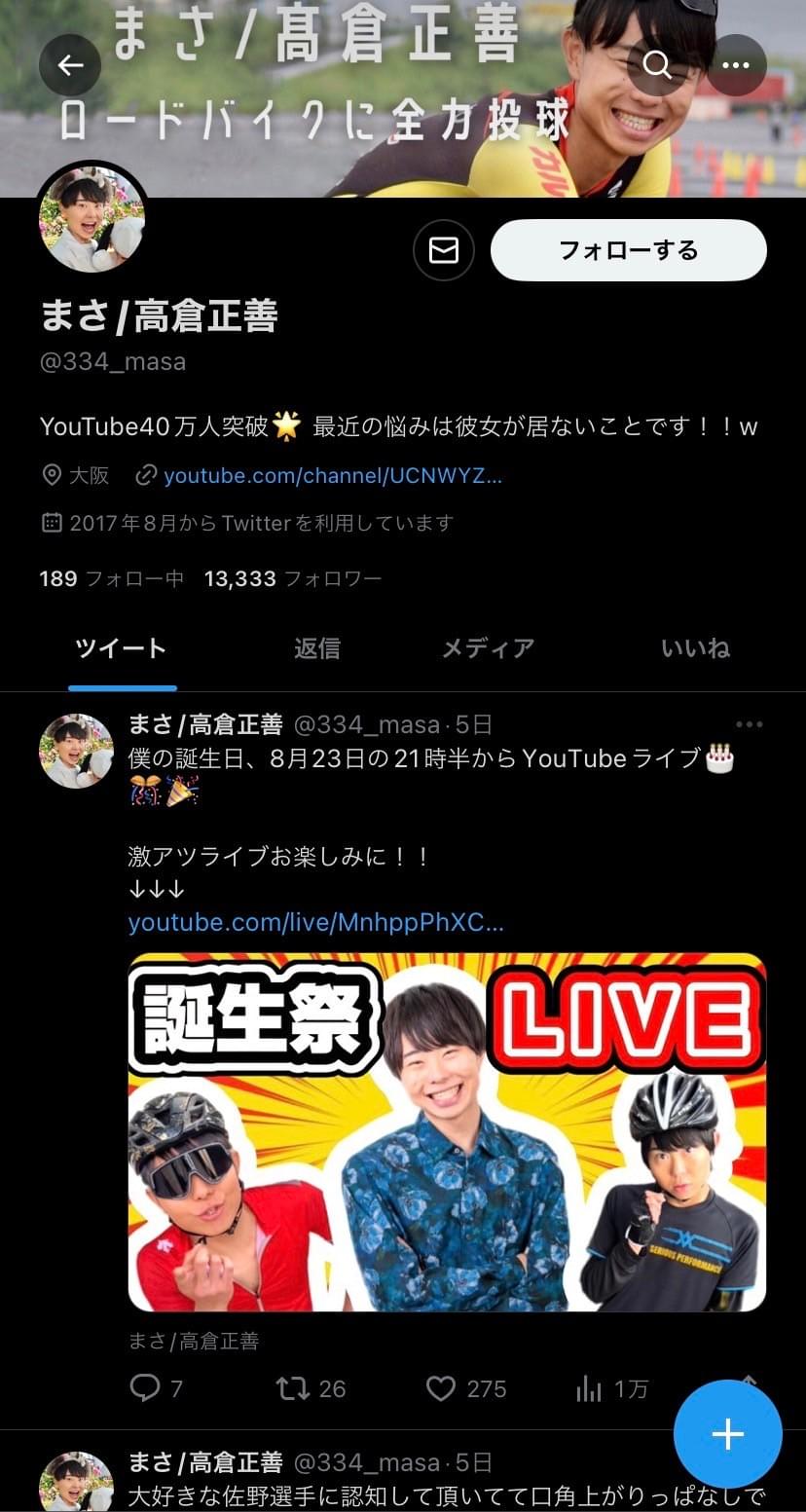Screen dimensions: 806x1512
Task: View the 189 フォロー中 list
Action: tap(111, 579)
